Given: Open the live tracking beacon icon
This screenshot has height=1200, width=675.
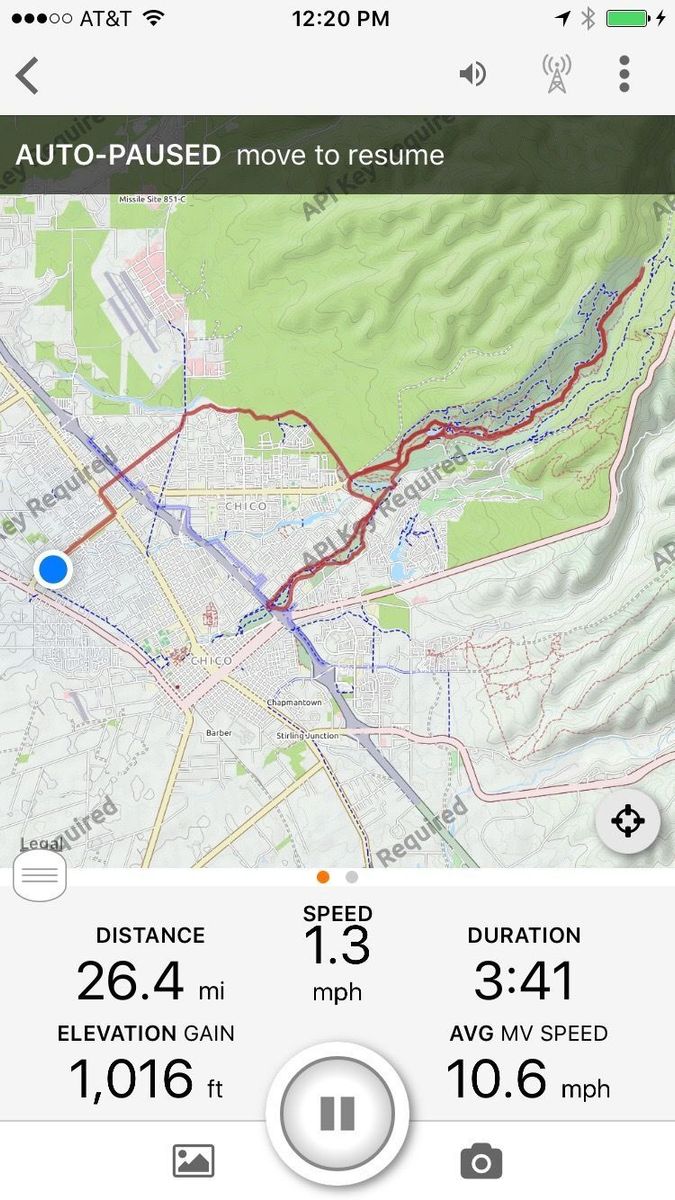Looking at the screenshot, I should pos(556,75).
